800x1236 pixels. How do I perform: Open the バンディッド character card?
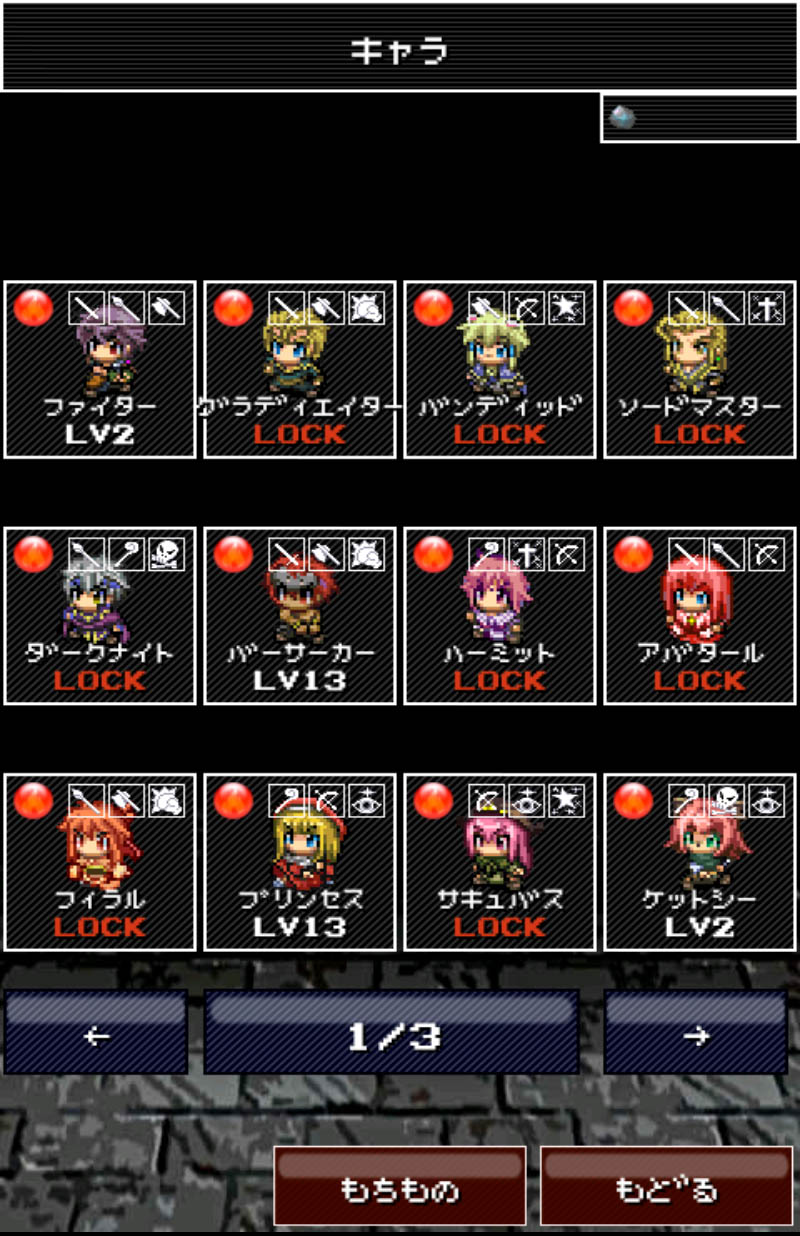pyautogui.click(x=499, y=370)
